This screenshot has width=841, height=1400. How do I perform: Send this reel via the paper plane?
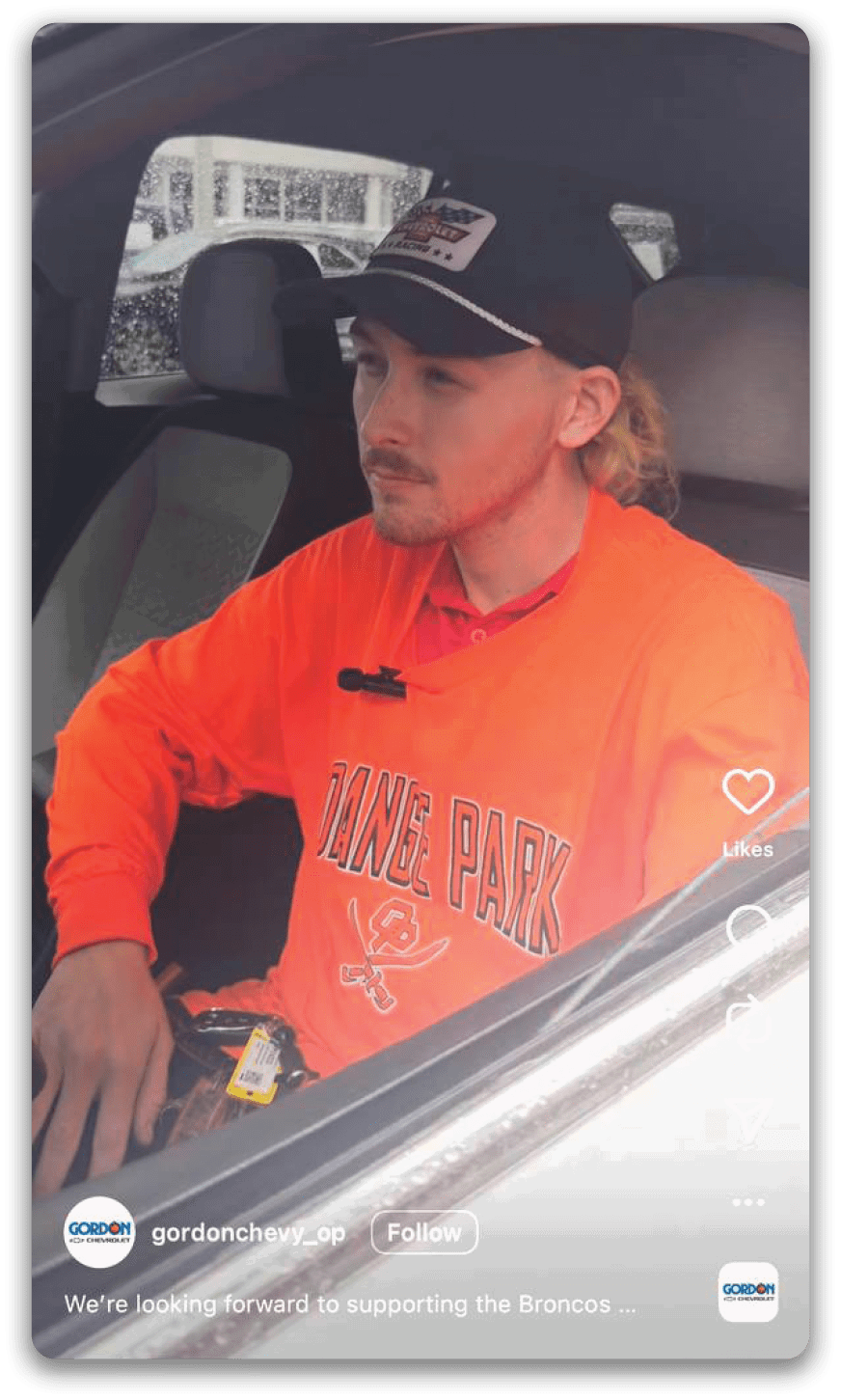pos(747,1119)
